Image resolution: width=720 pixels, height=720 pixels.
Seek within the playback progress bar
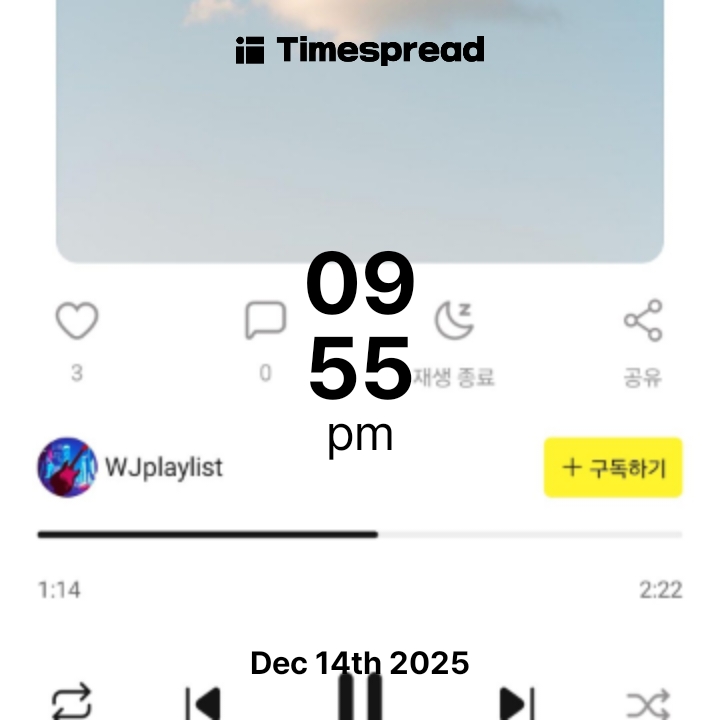pos(360,535)
